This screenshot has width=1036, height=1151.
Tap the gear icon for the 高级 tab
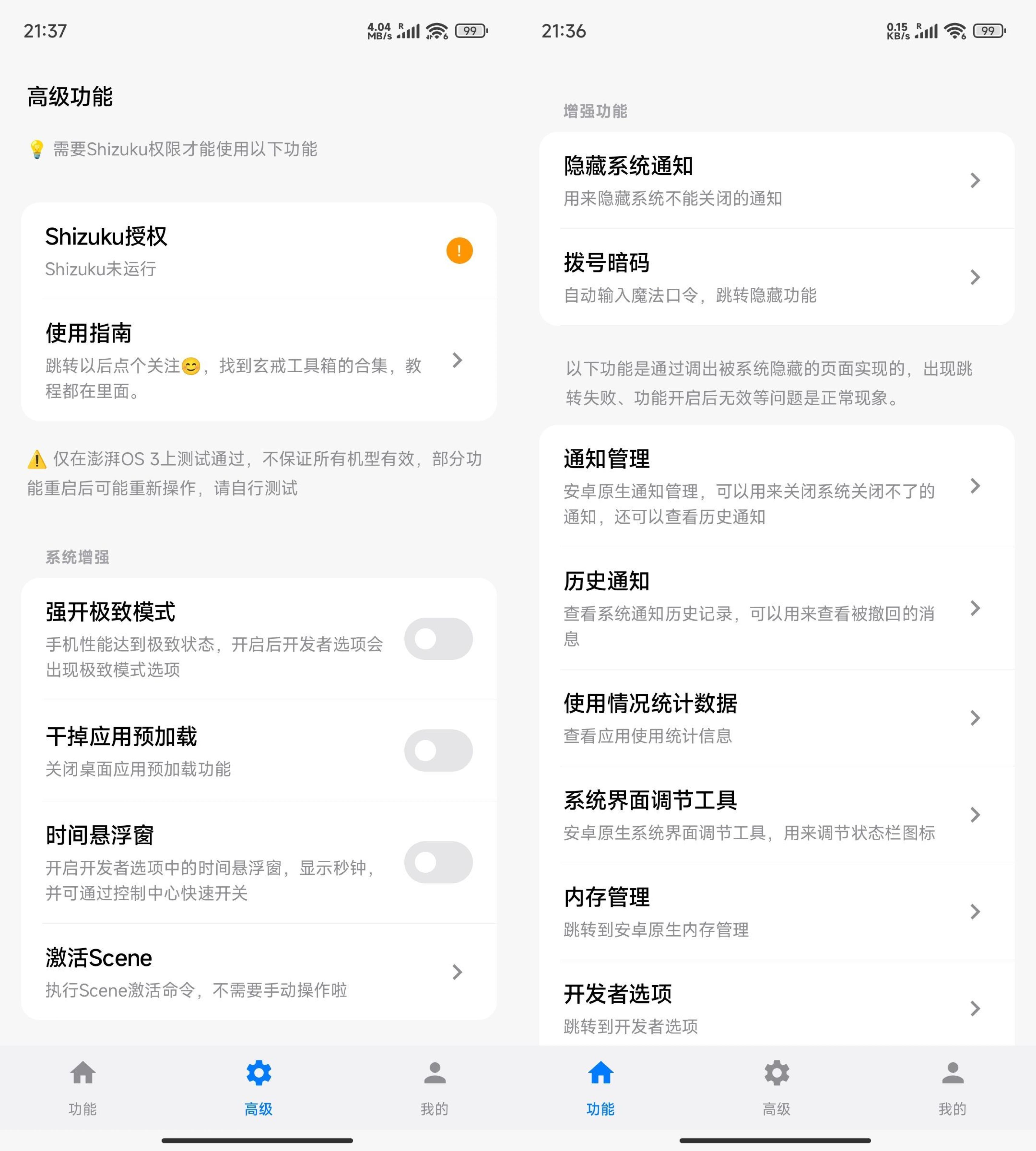[259, 1073]
